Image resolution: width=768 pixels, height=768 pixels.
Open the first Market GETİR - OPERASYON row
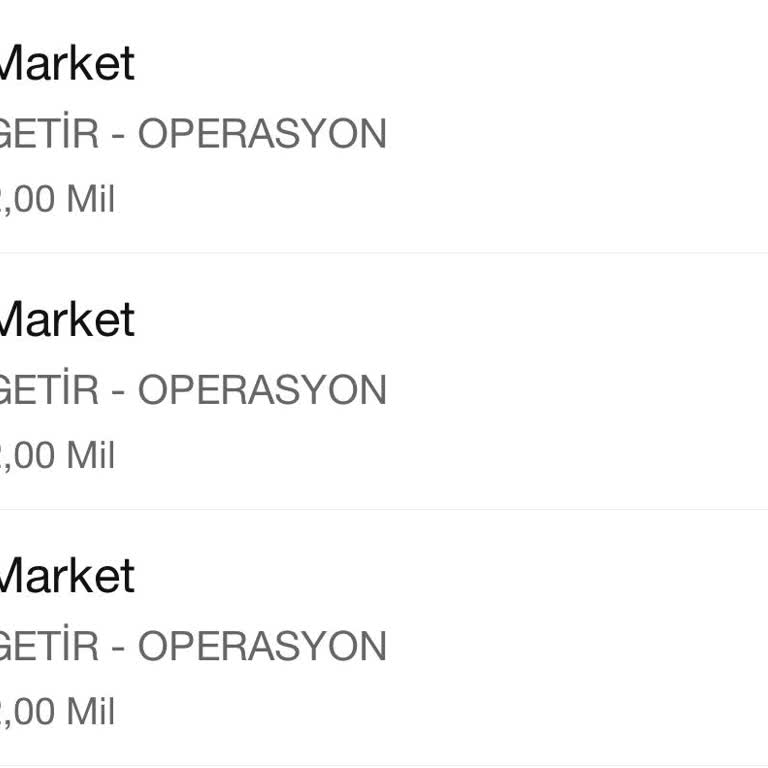tap(384, 130)
